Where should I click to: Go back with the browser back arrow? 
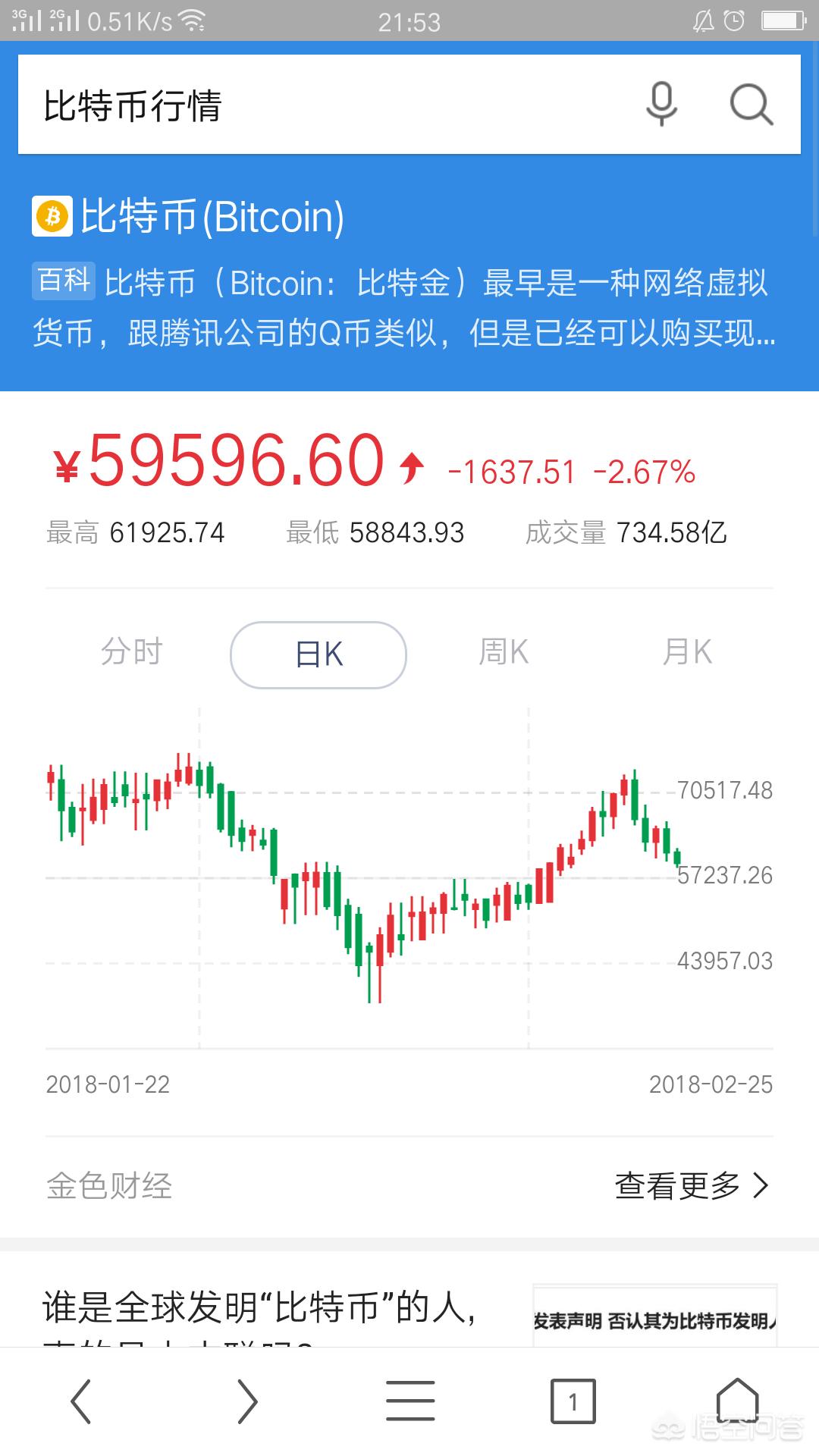coord(81,1401)
